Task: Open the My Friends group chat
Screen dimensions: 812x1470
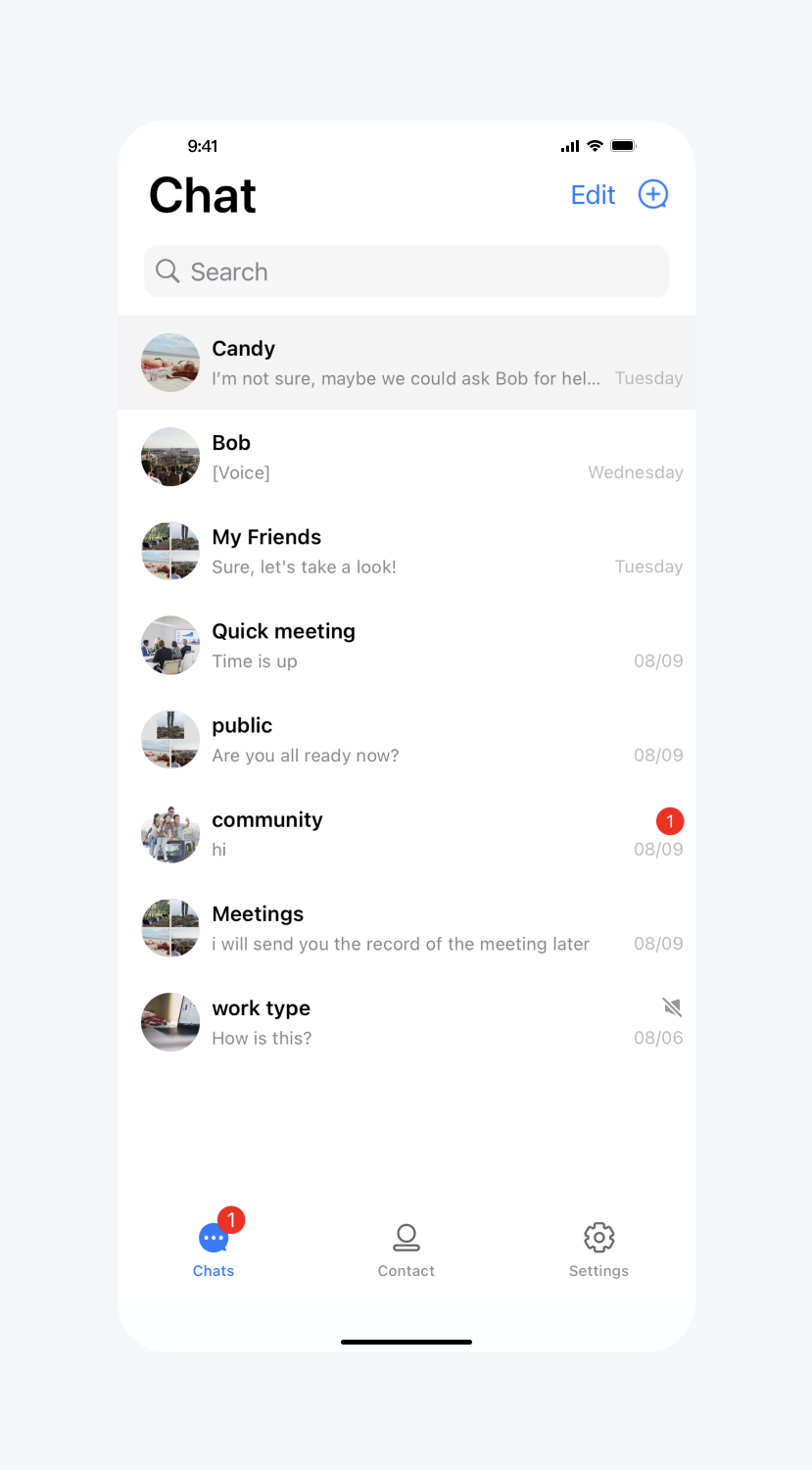Action: pos(406,551)
